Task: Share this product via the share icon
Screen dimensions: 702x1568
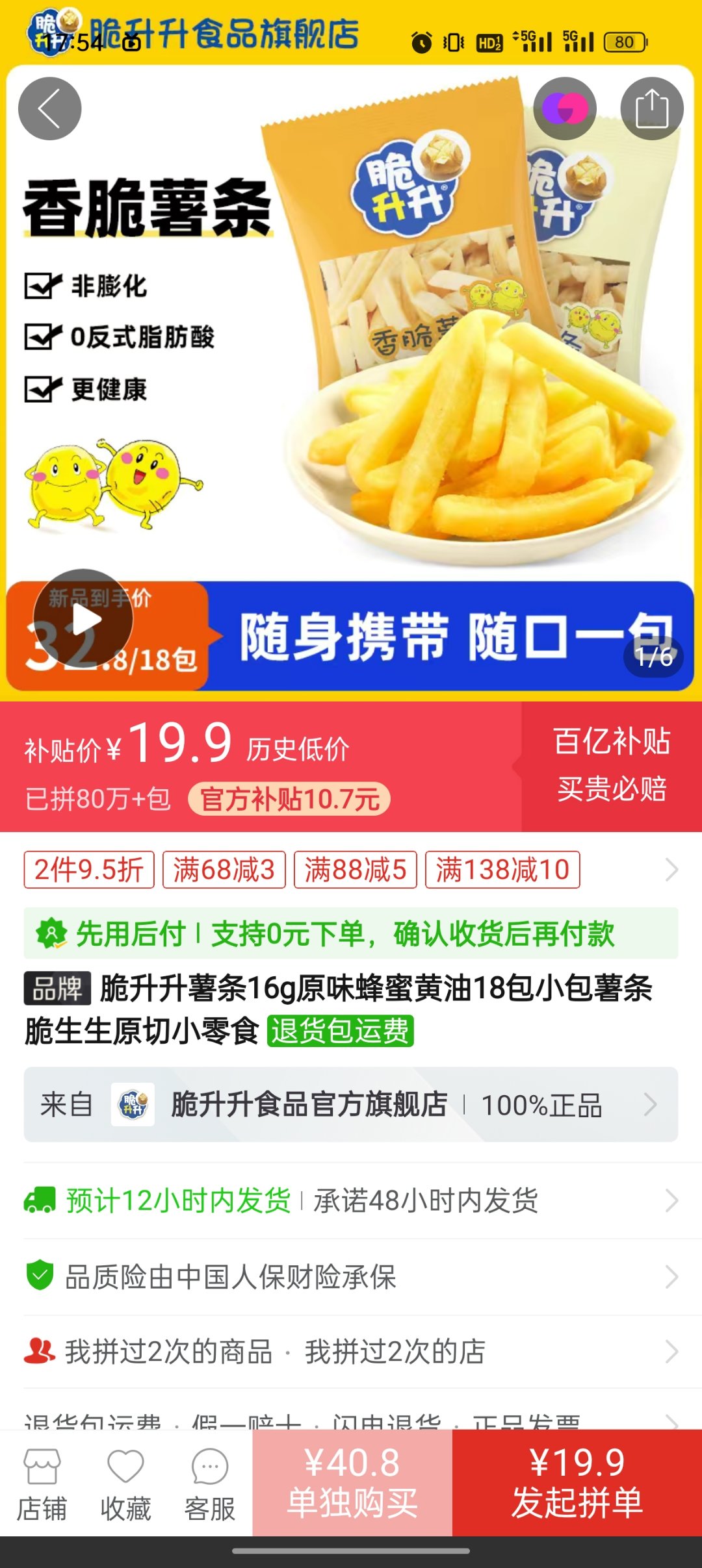Action: 652,108
